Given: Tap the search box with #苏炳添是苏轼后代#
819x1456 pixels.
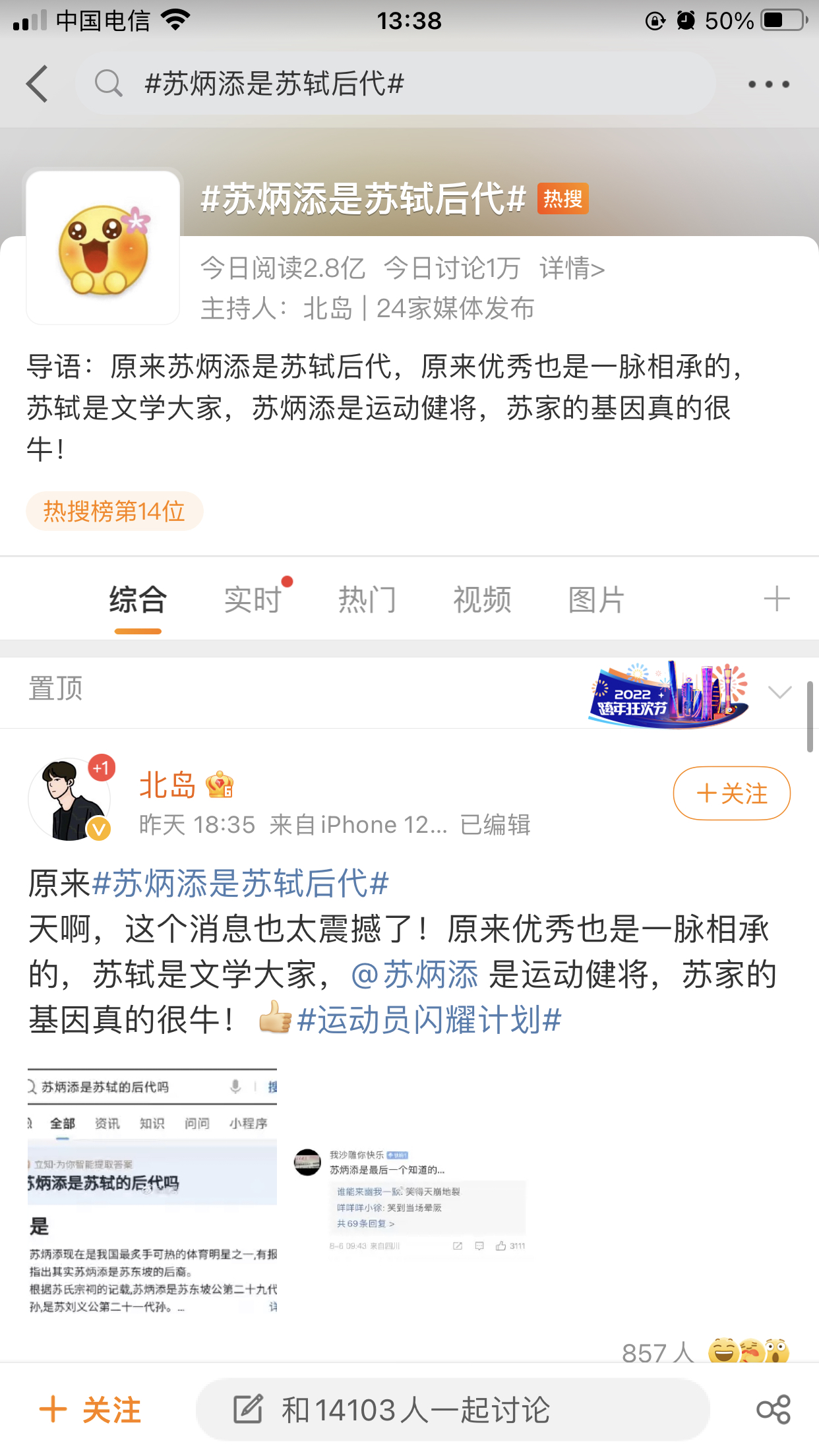Looking at the screenshot, I should [x=396, y=84].
